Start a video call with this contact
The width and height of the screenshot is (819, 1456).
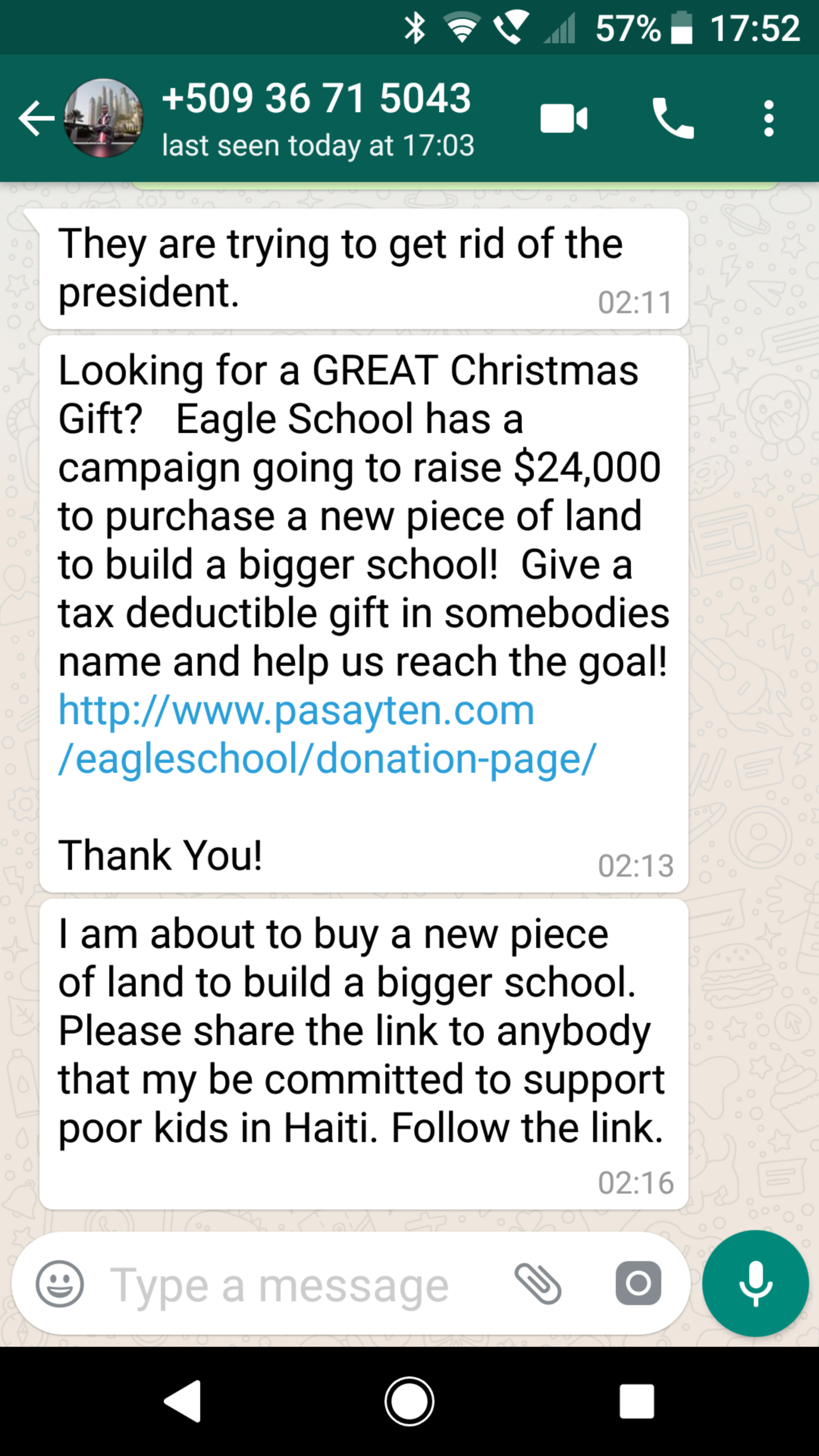tap(563, 119)
